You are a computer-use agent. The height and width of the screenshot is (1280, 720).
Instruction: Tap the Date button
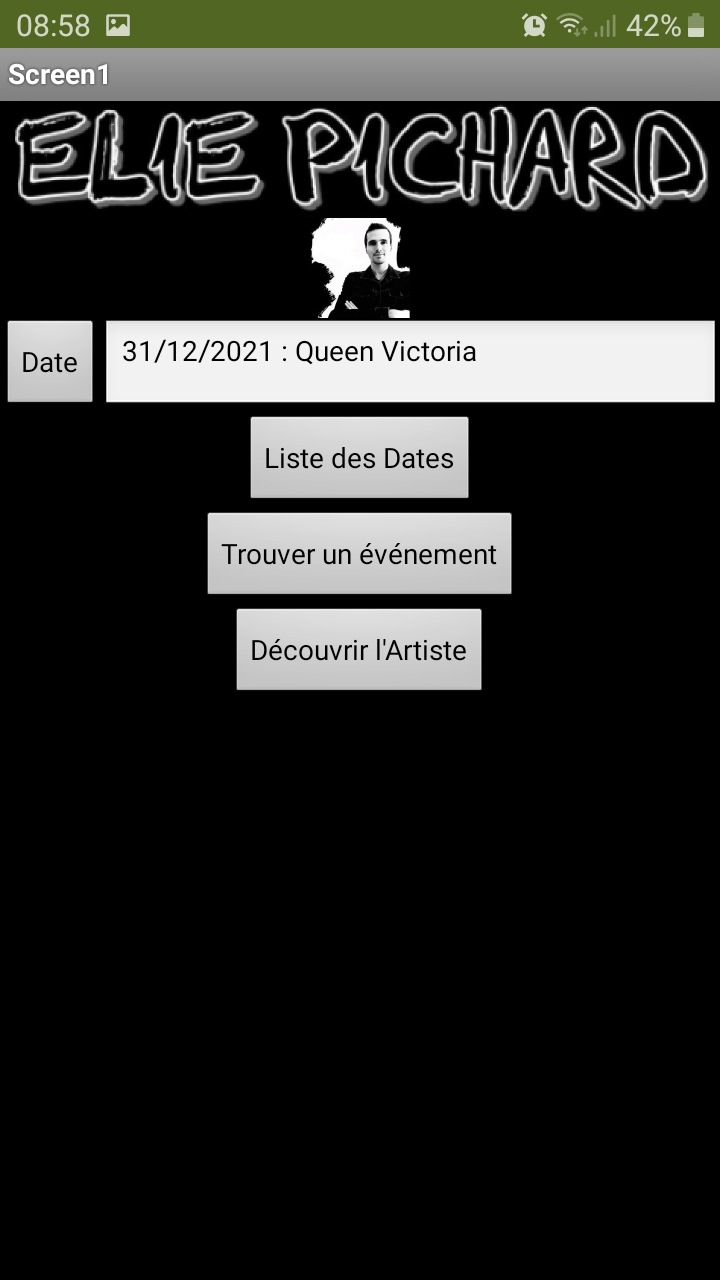tap(50, 361)
